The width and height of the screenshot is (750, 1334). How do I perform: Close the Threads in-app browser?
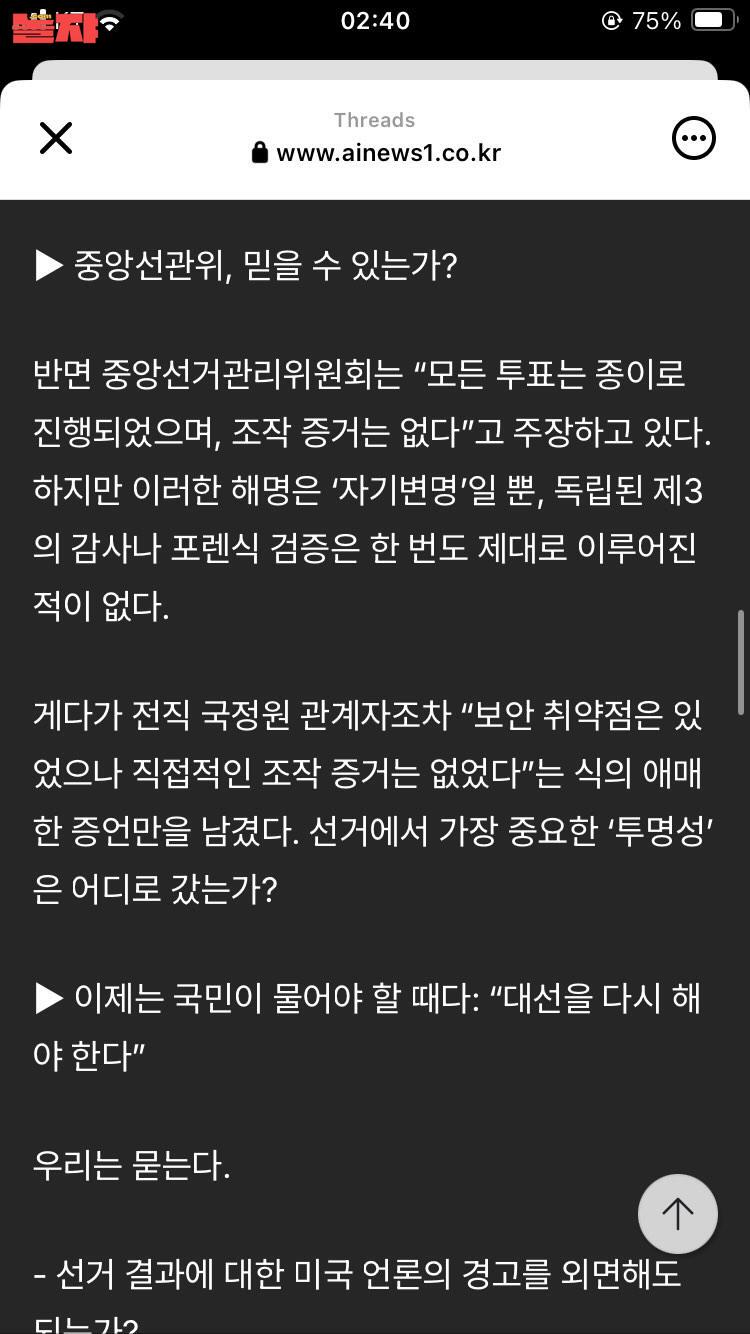[x=56, y=138]
